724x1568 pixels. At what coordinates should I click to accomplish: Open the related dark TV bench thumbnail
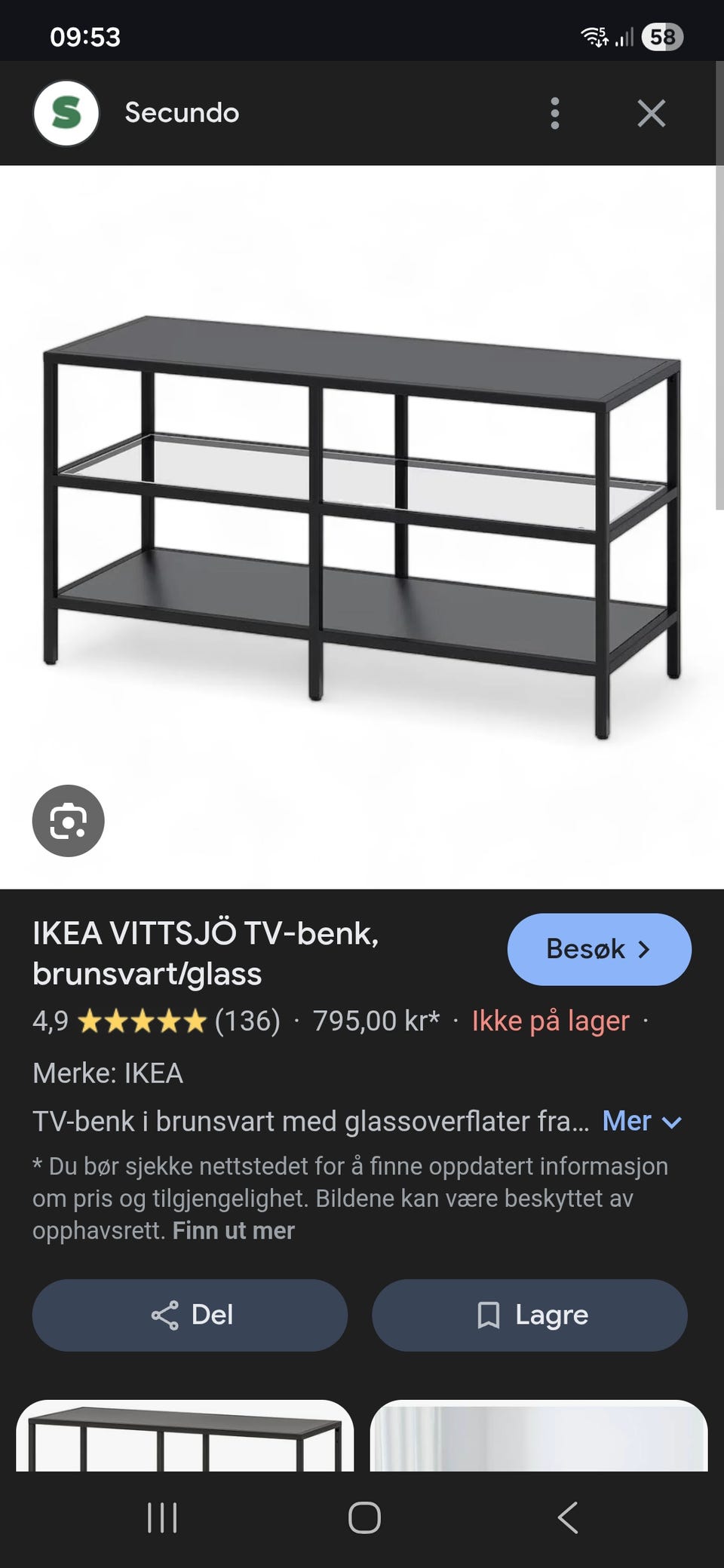pos(185,1435)
